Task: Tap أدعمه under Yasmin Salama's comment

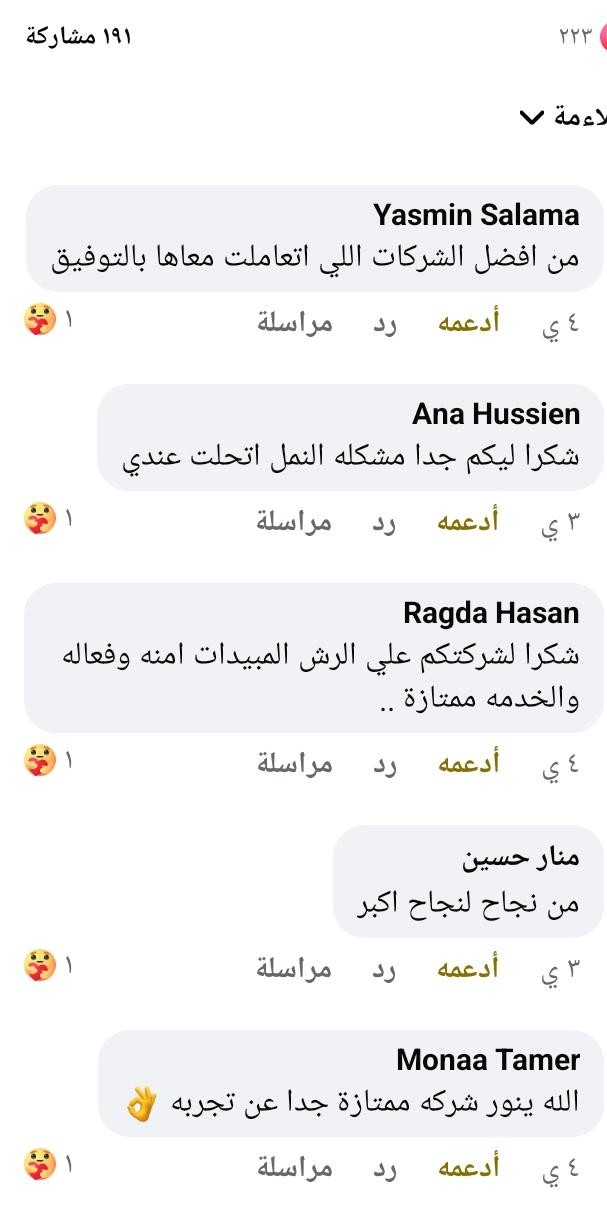Action: [x=469, y=323]
